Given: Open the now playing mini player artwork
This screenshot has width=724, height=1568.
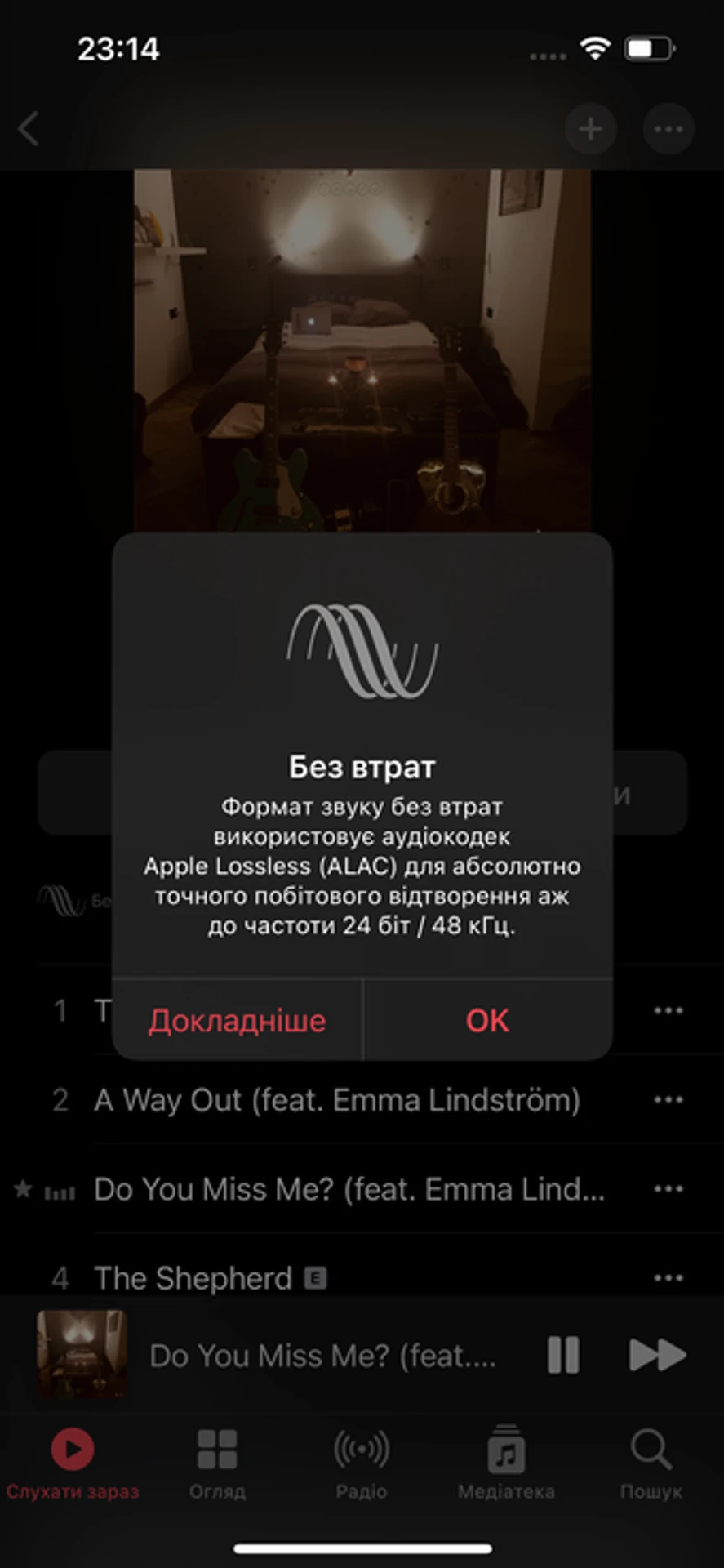Looking at the screenshot, I should tap(82, 1355).
